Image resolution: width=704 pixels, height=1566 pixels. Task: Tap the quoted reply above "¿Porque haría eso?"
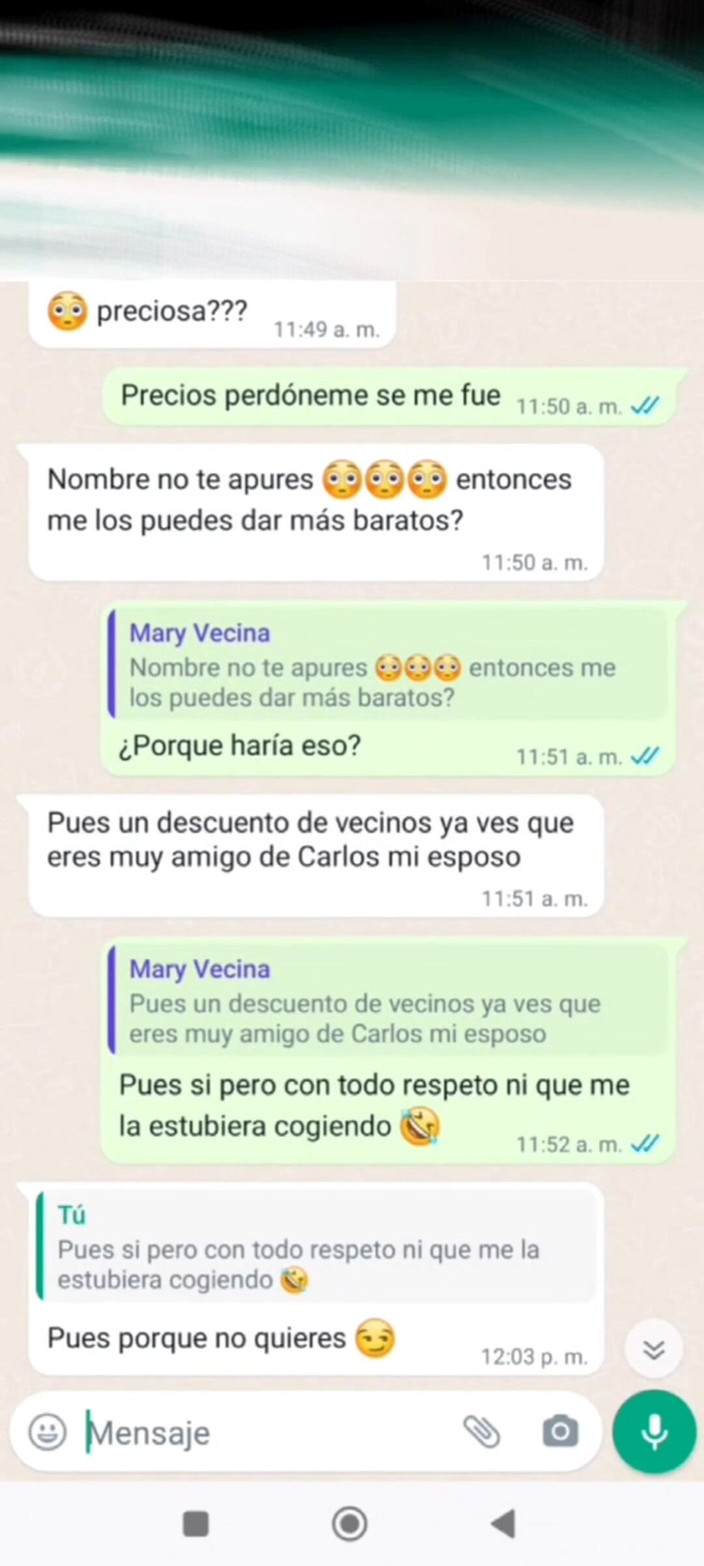(387, 666)
